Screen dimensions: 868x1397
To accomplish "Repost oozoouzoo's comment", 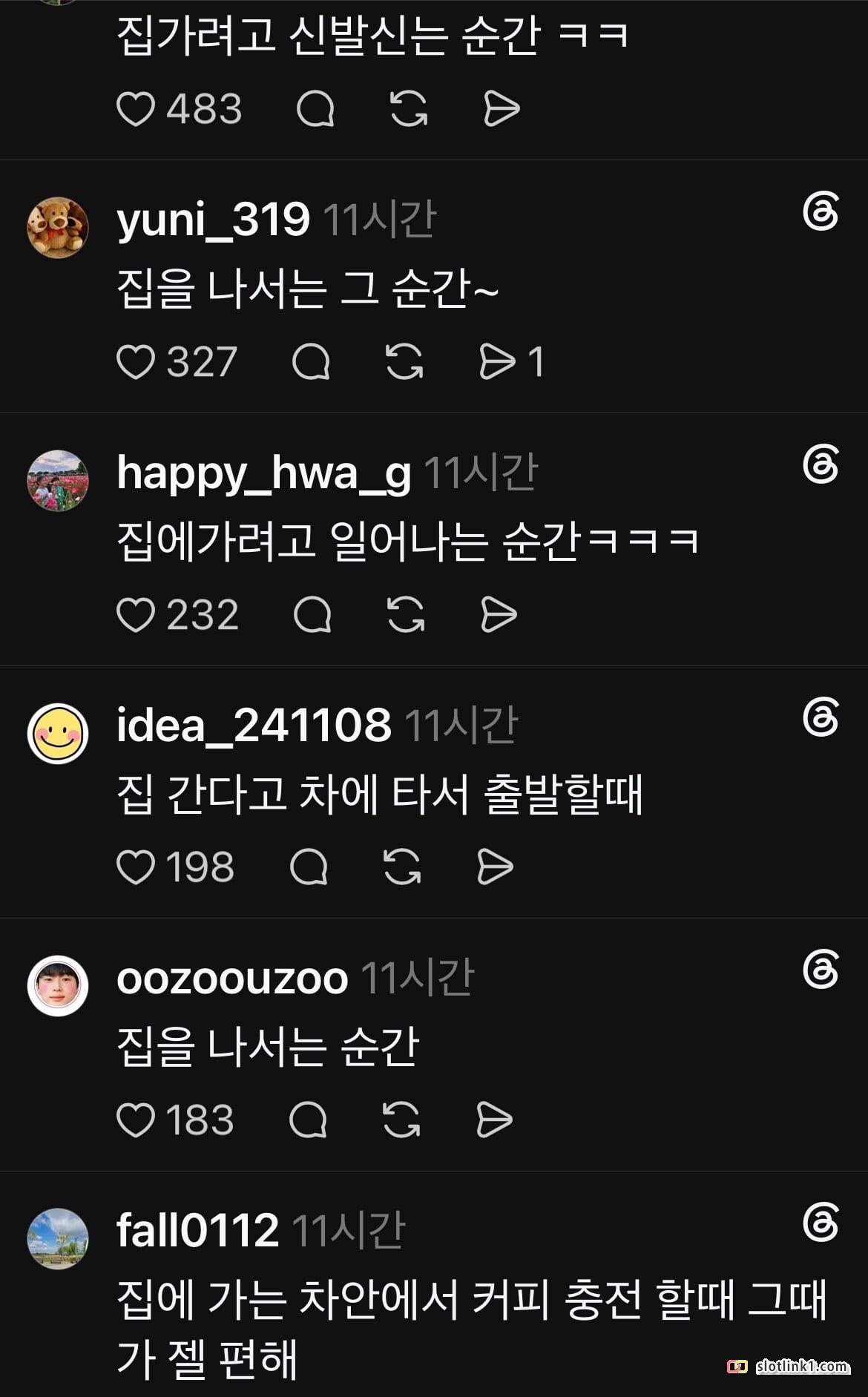I will (x=401, y=1120).
